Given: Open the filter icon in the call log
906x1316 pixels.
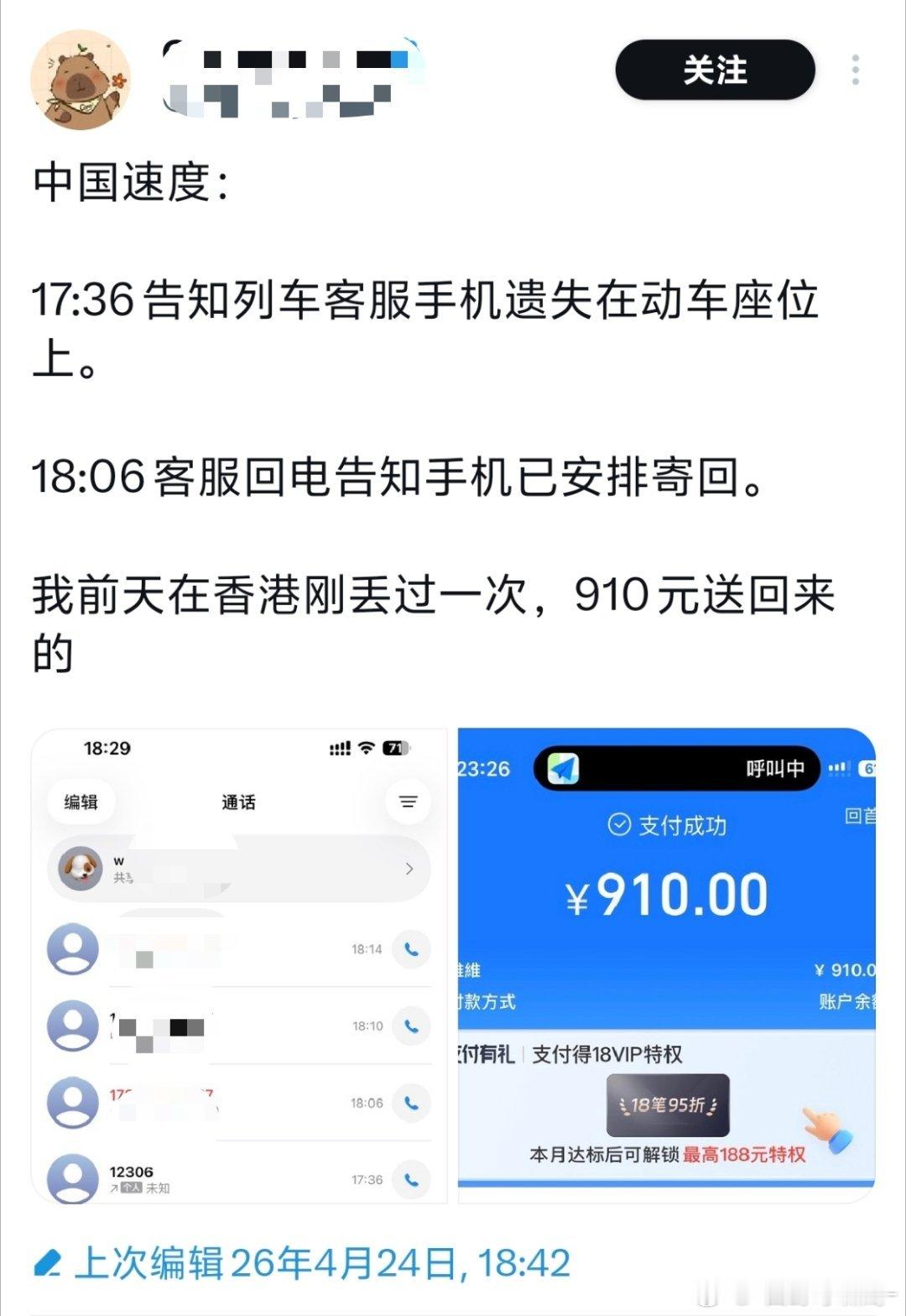Looking at the screenshot, I should [408, 802].
